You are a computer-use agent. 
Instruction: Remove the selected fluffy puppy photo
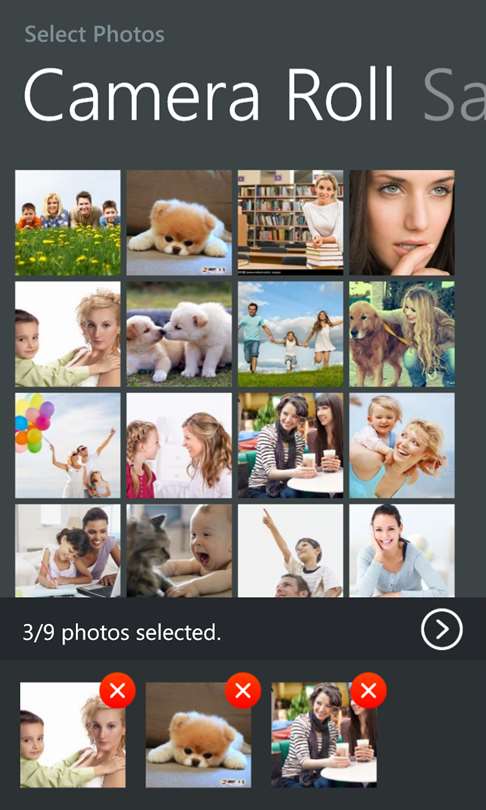[243, 690]
